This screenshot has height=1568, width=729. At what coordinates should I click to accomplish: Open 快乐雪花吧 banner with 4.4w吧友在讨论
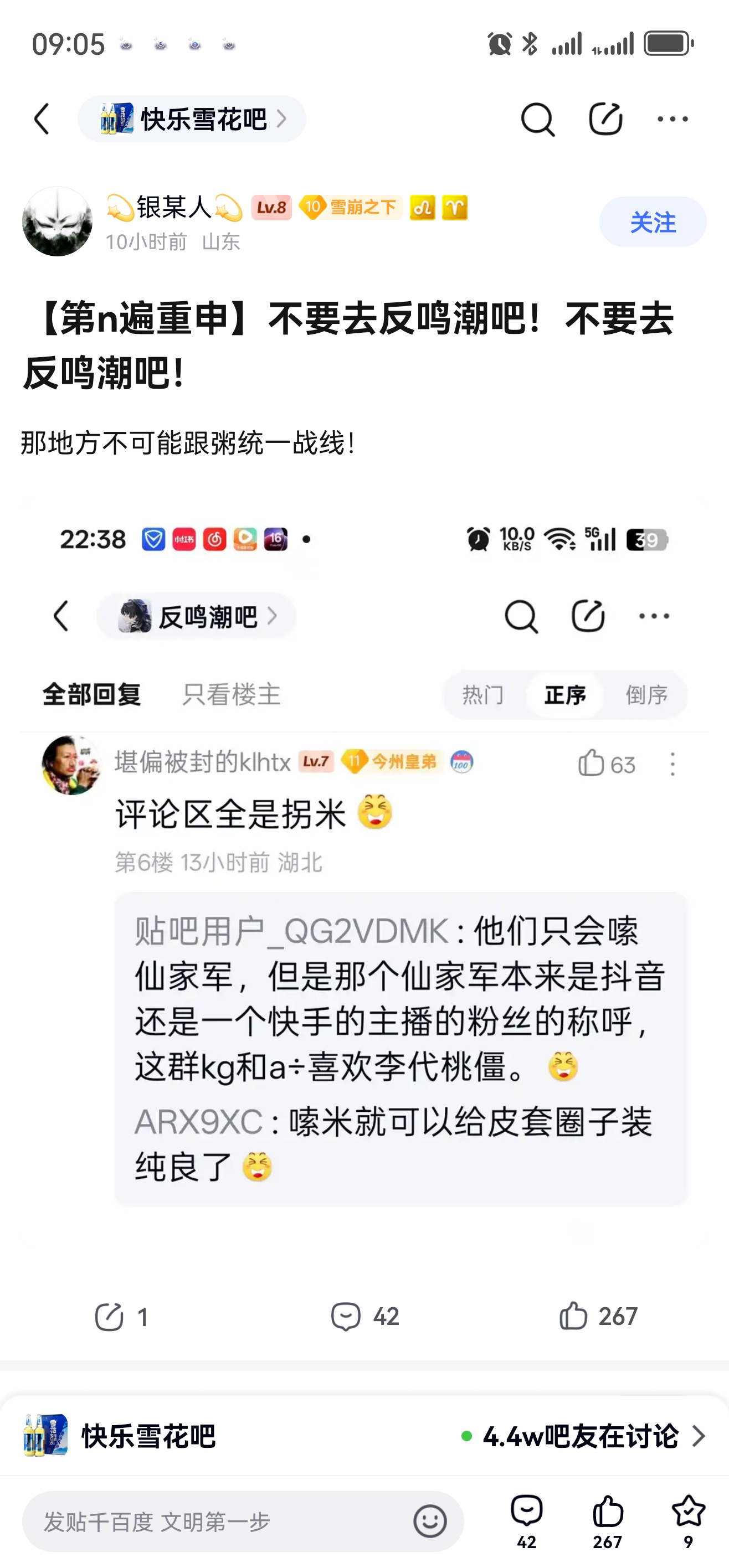[x=364, y=1436]
